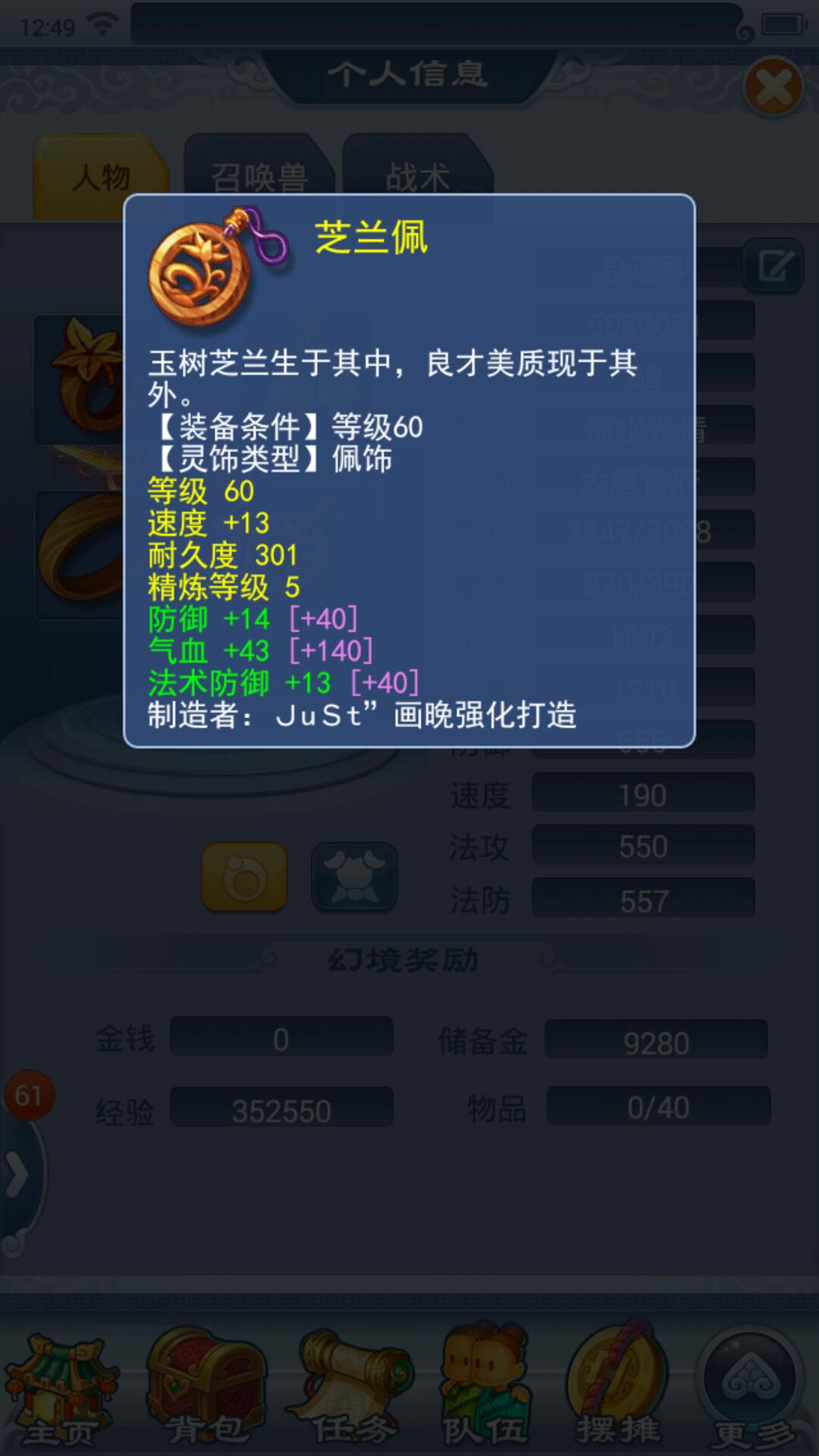Select the armor equipment button
Viewport: 819px width, 1456px height.
pos(354,877)
